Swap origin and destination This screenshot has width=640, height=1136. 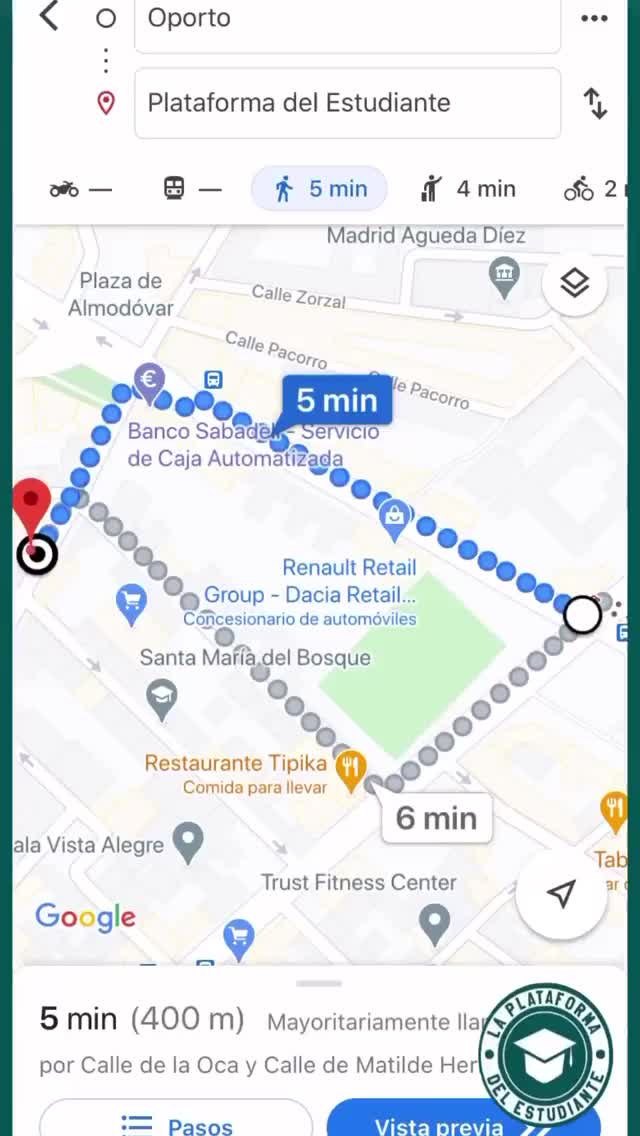coord(595,103)
